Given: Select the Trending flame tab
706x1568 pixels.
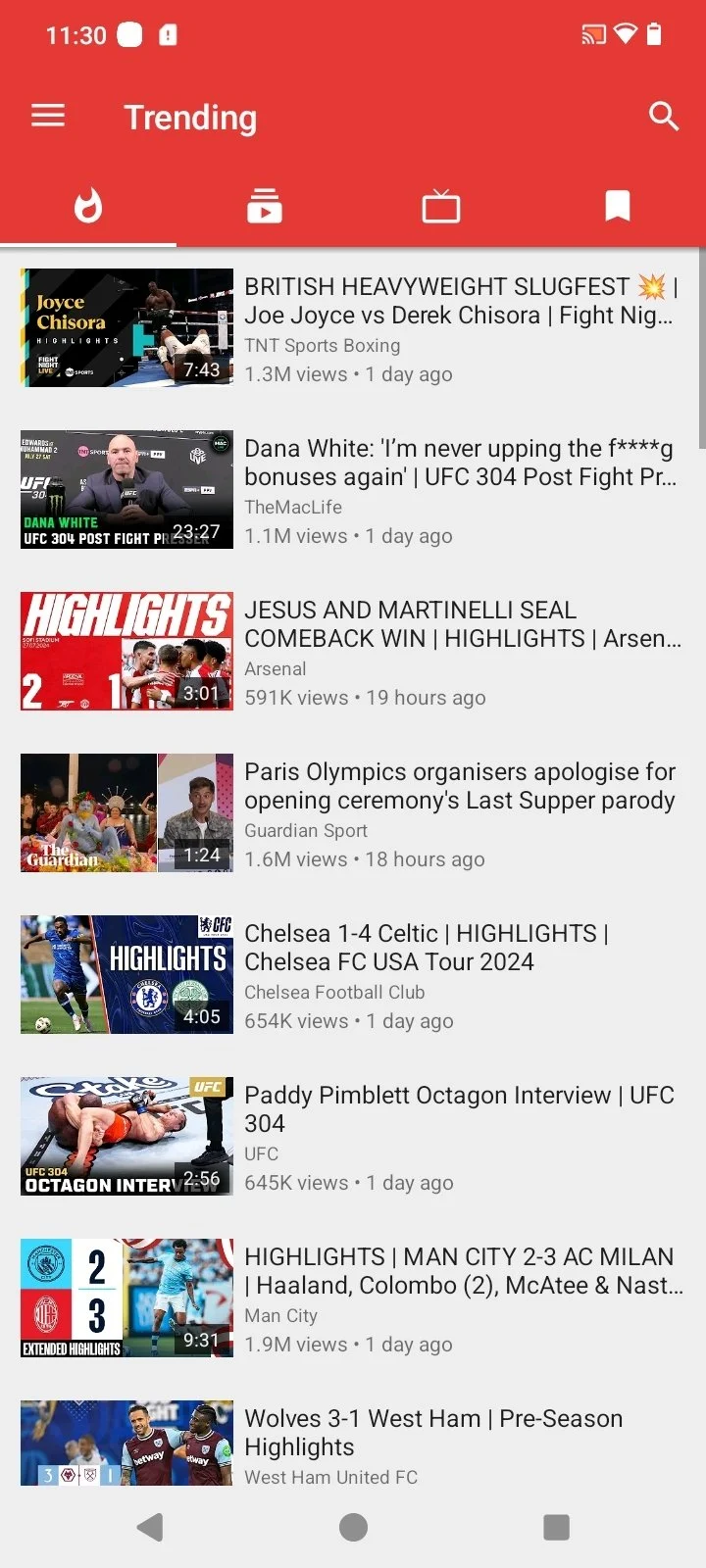Looking at the screenshot, I should coord(88,206).
